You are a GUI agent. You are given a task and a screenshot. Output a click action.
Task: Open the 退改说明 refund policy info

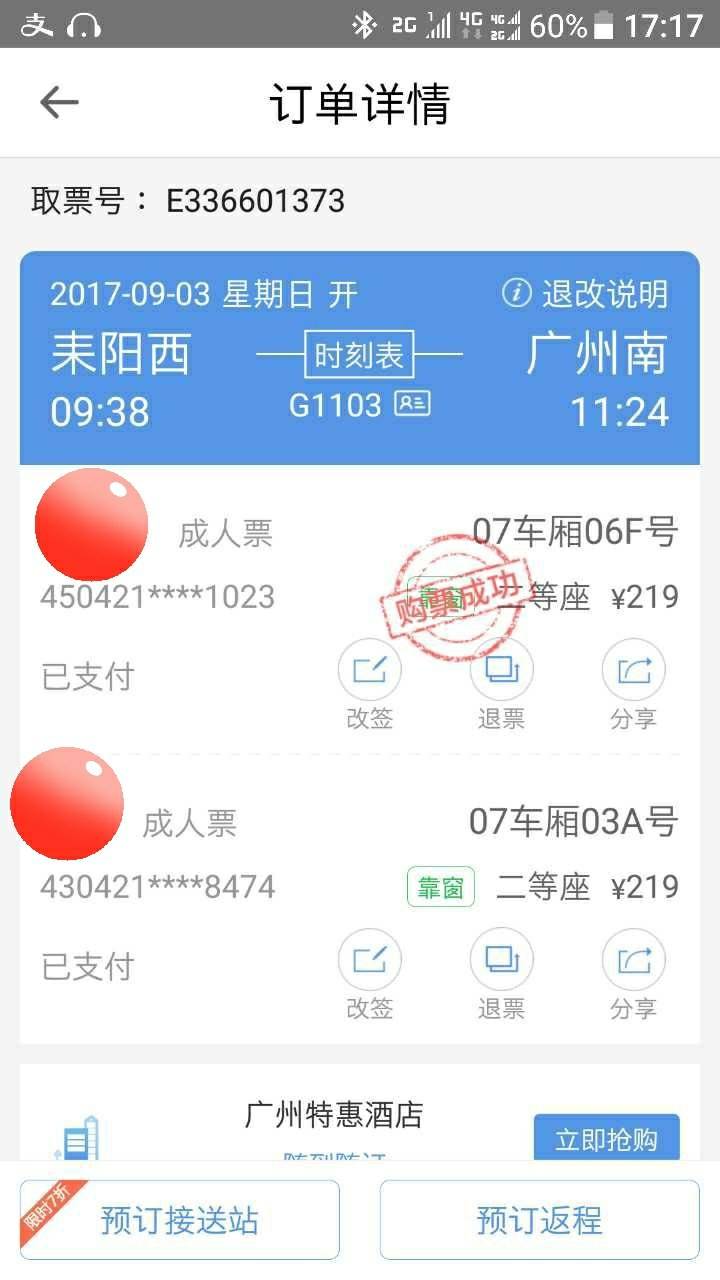click(x=585, y=294)
